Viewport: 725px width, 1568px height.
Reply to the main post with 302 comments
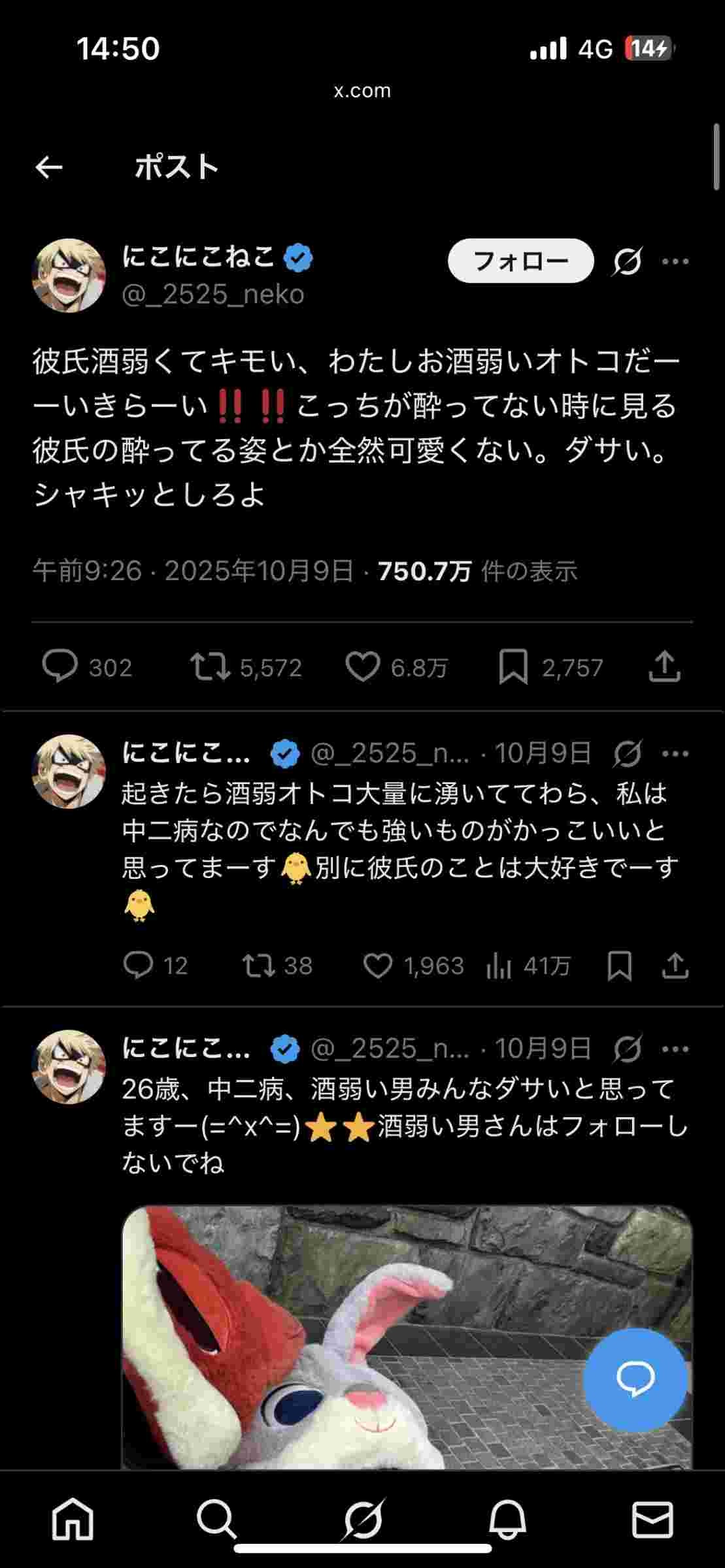[60, 666]
